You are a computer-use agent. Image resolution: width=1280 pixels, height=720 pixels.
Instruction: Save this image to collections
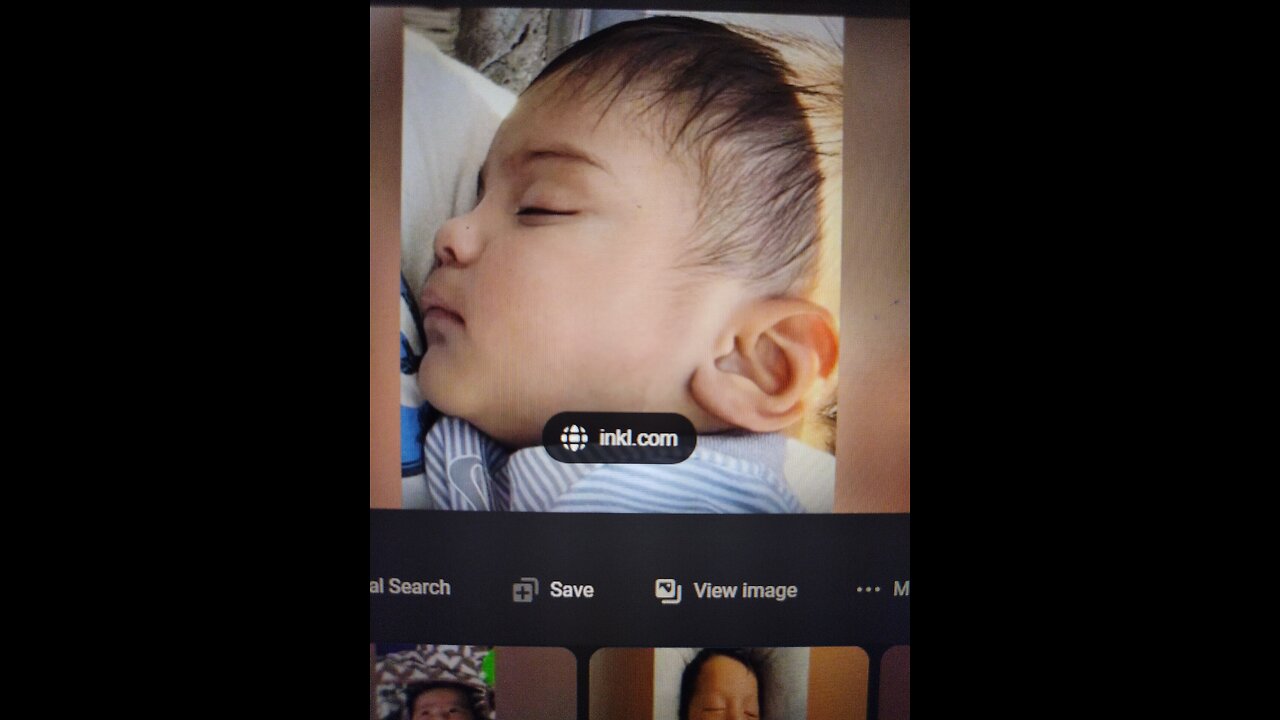tap(553, 590)
